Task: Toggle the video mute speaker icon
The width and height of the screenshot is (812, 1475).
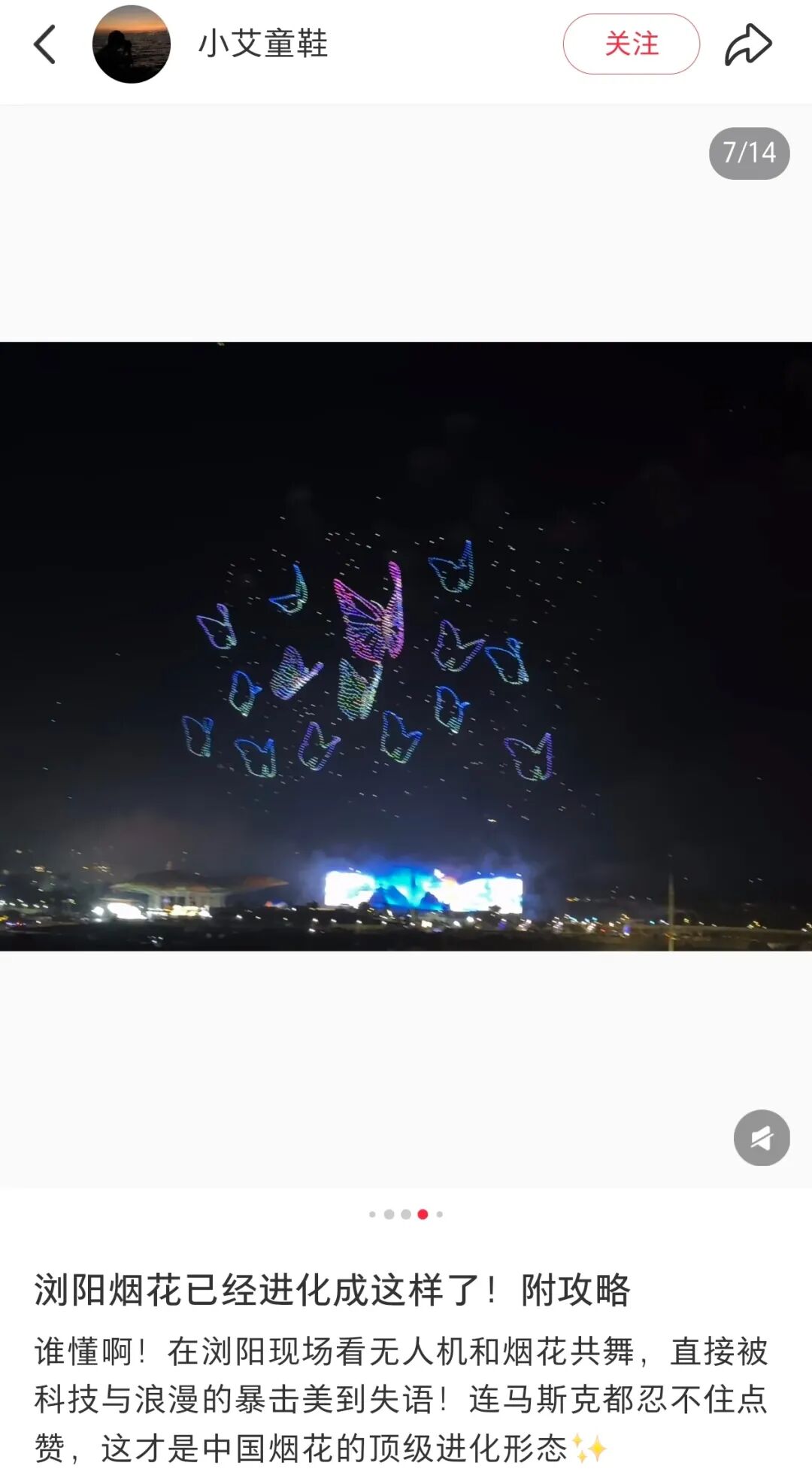Action: pyautogui.click(x=761, y=1137)
